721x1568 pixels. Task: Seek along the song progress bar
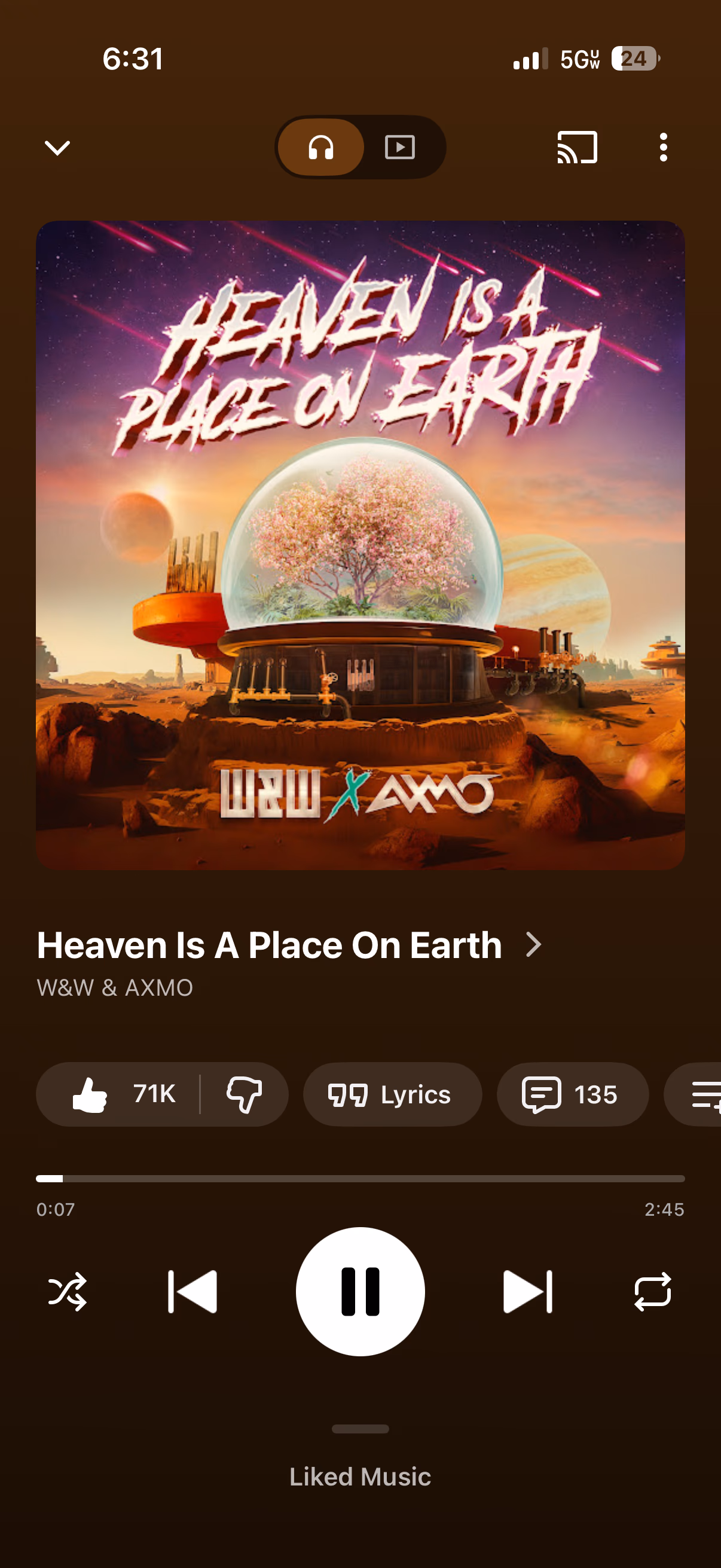360,1179
